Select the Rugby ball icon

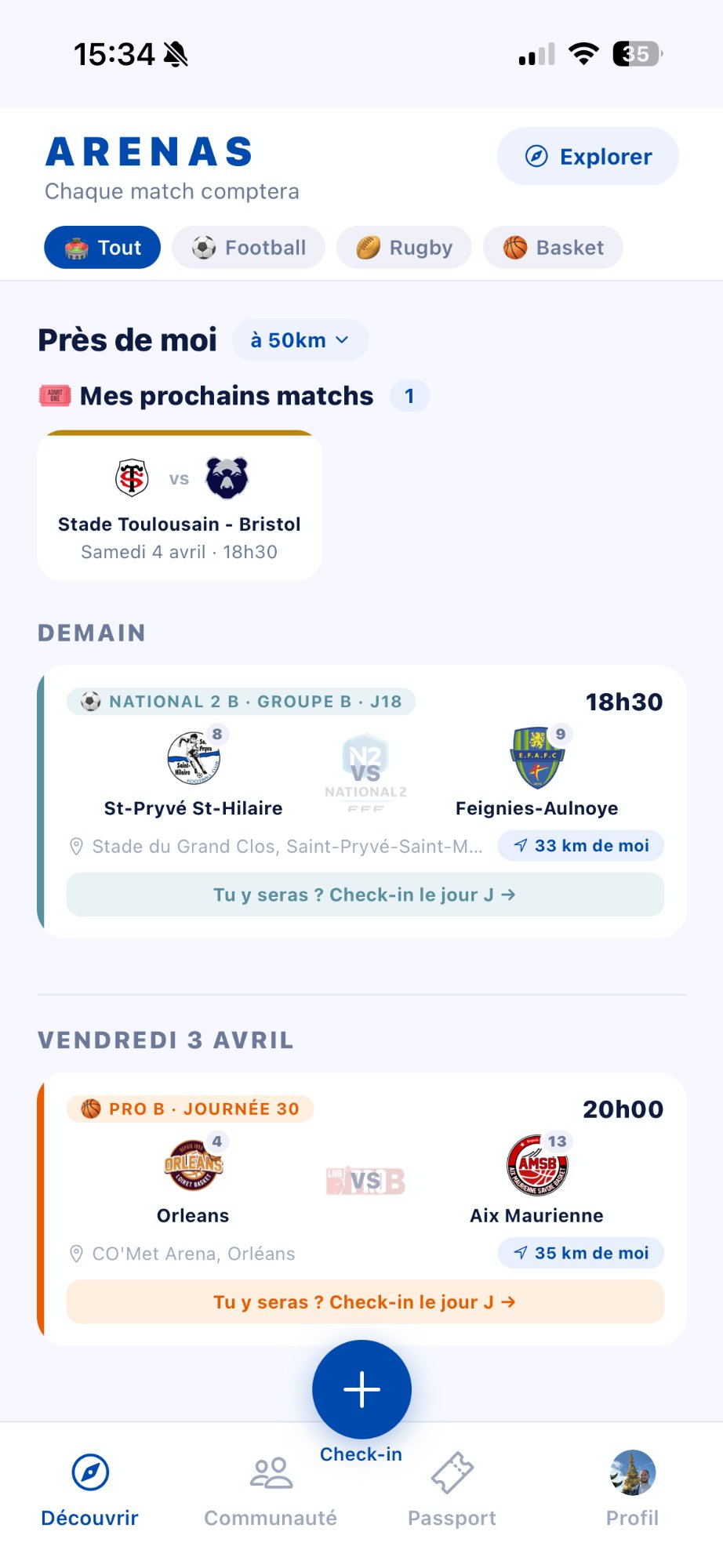pos(369,247)
